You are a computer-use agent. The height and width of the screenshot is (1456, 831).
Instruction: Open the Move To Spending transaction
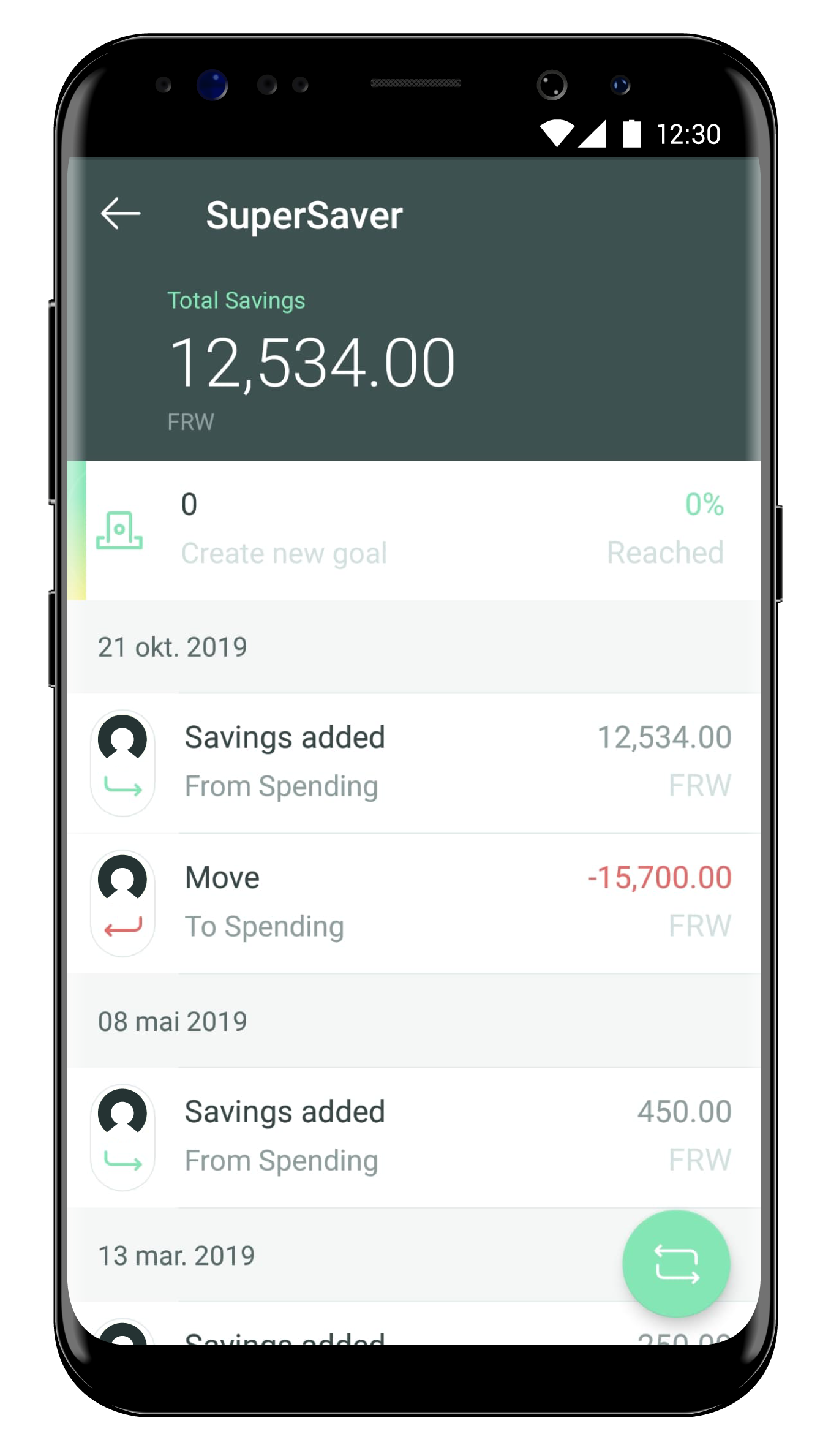click(x=414, y=903)
